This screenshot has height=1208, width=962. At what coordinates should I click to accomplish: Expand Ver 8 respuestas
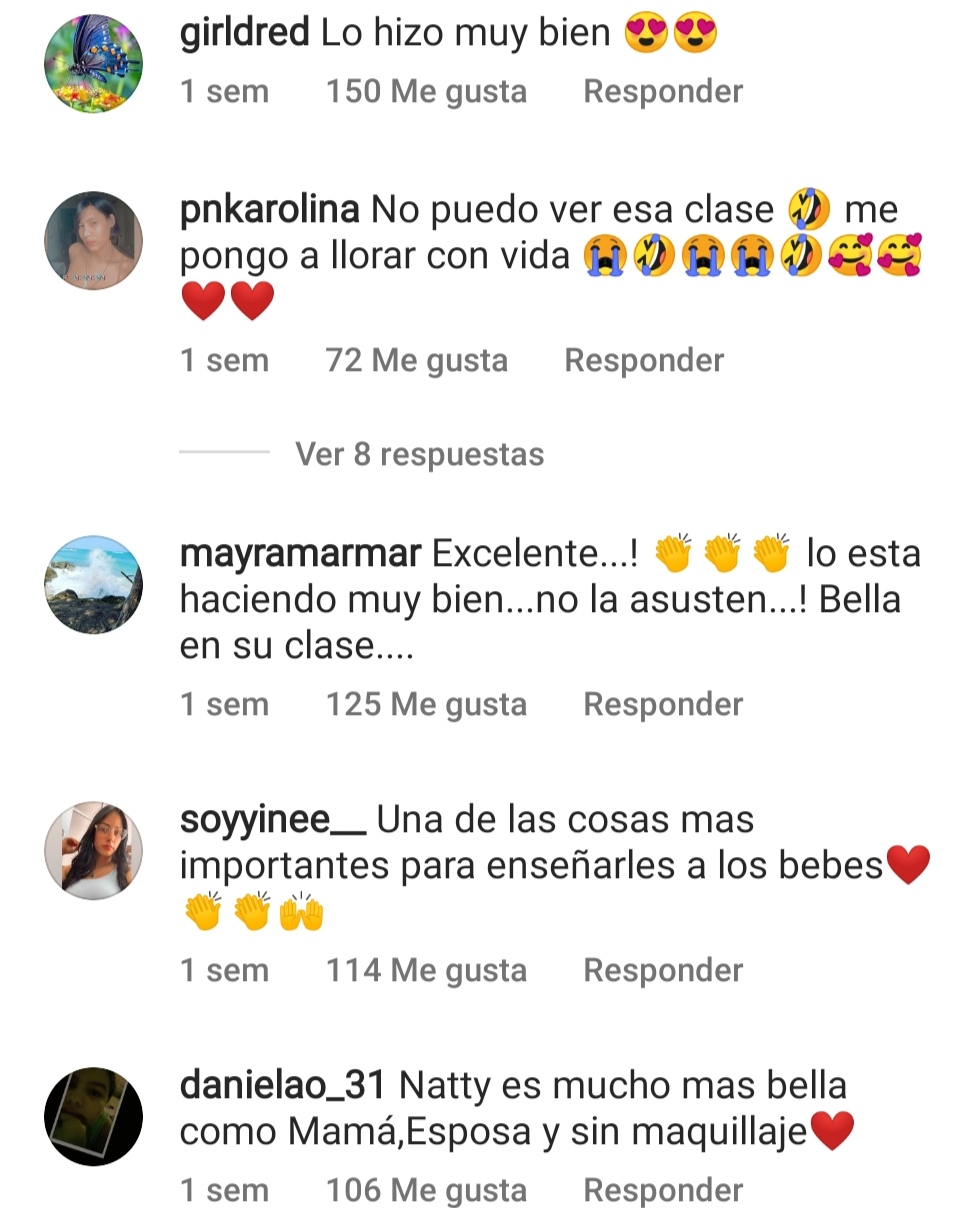pyautogui.click(x=419, y=454)
